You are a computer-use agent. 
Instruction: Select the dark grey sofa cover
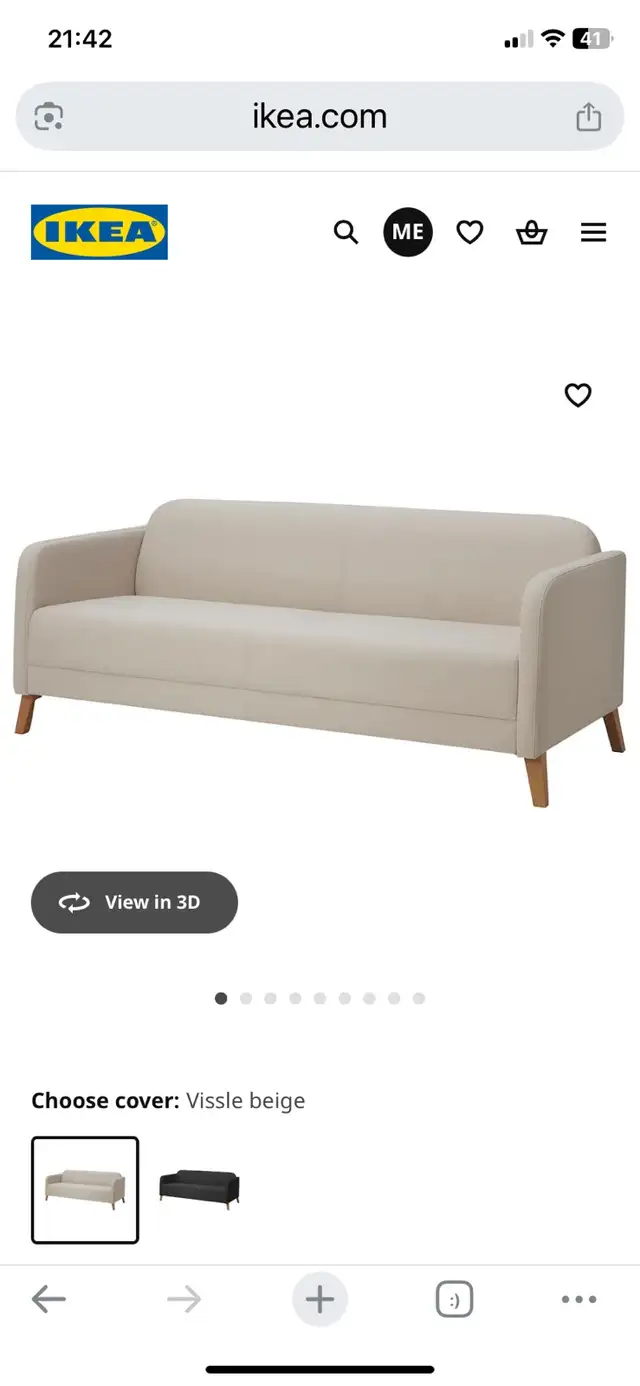(200, 1190)
